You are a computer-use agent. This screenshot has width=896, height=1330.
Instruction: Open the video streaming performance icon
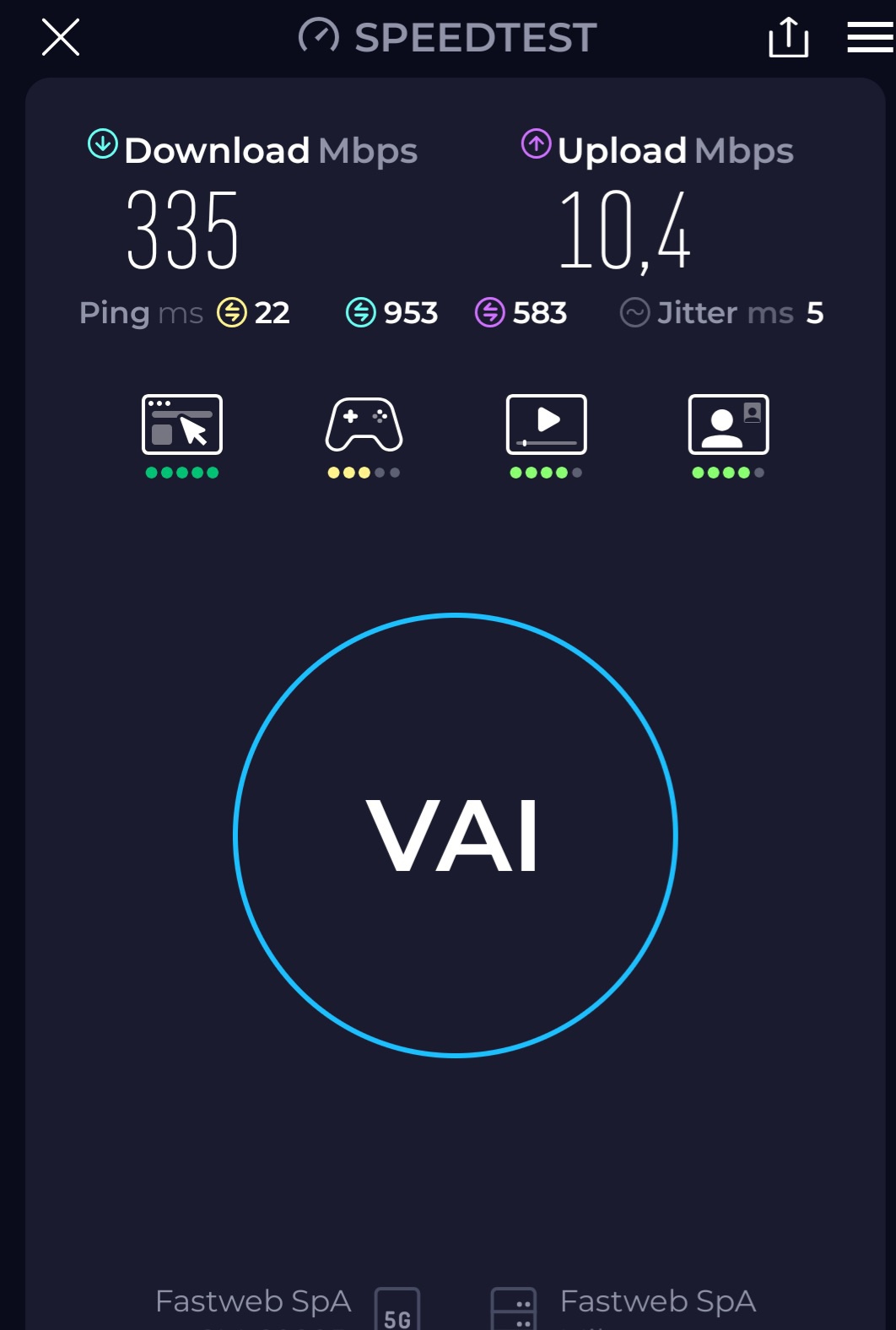546,424
